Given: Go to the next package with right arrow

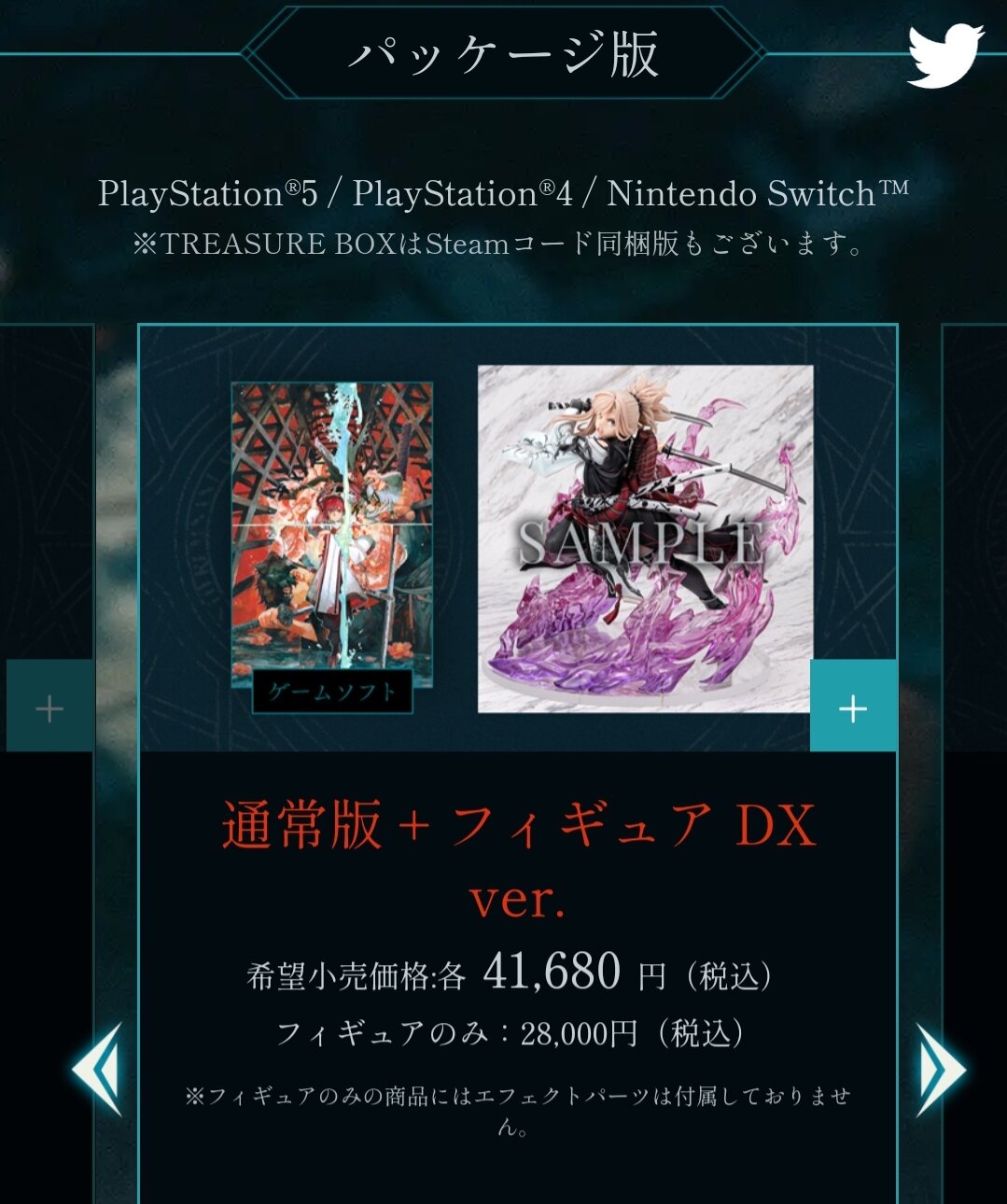Looking at the screenshot, I should (x=940, y=1070).
